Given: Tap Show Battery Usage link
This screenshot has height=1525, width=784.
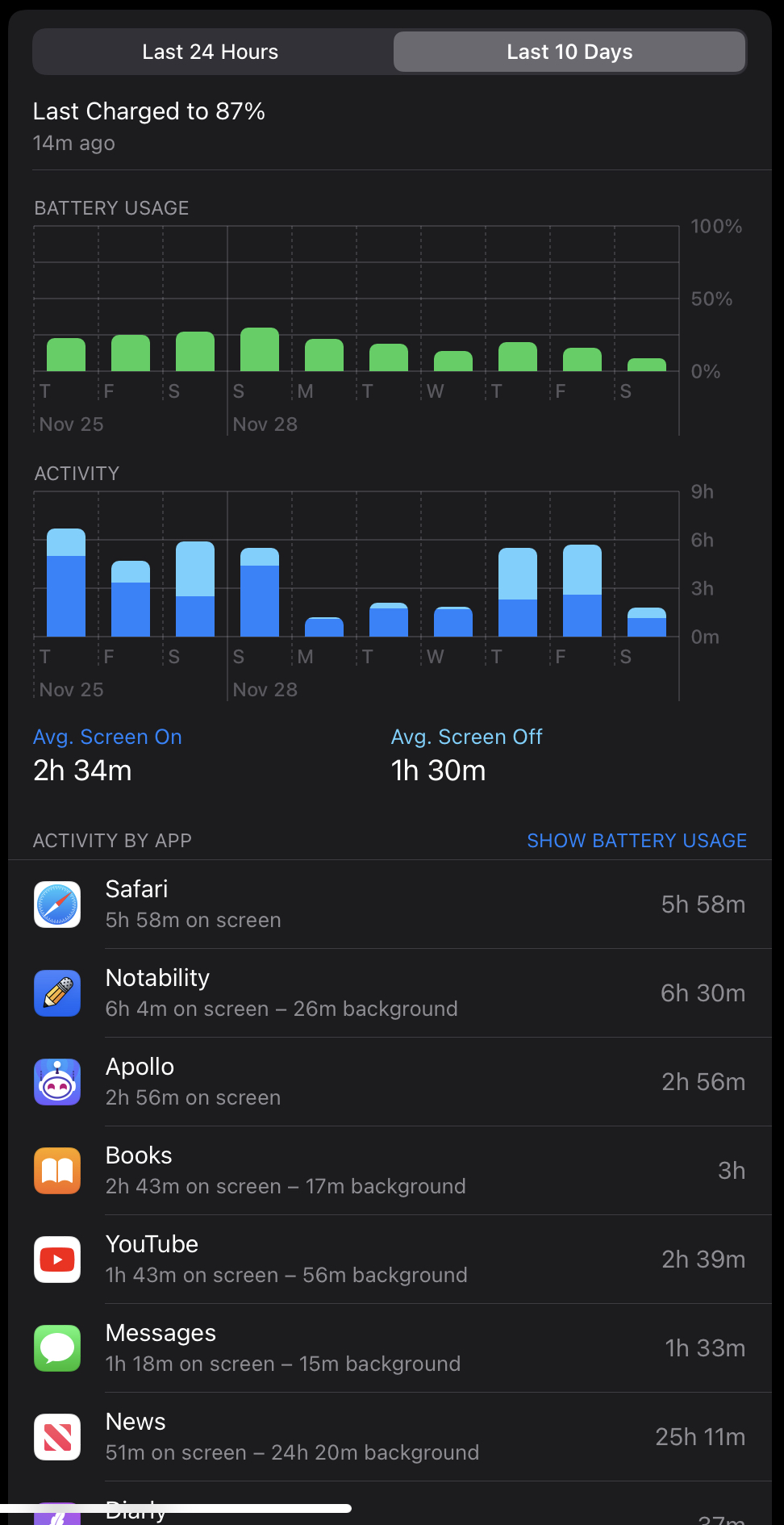Looking at the screenshot, I should (x=636, y=841).
